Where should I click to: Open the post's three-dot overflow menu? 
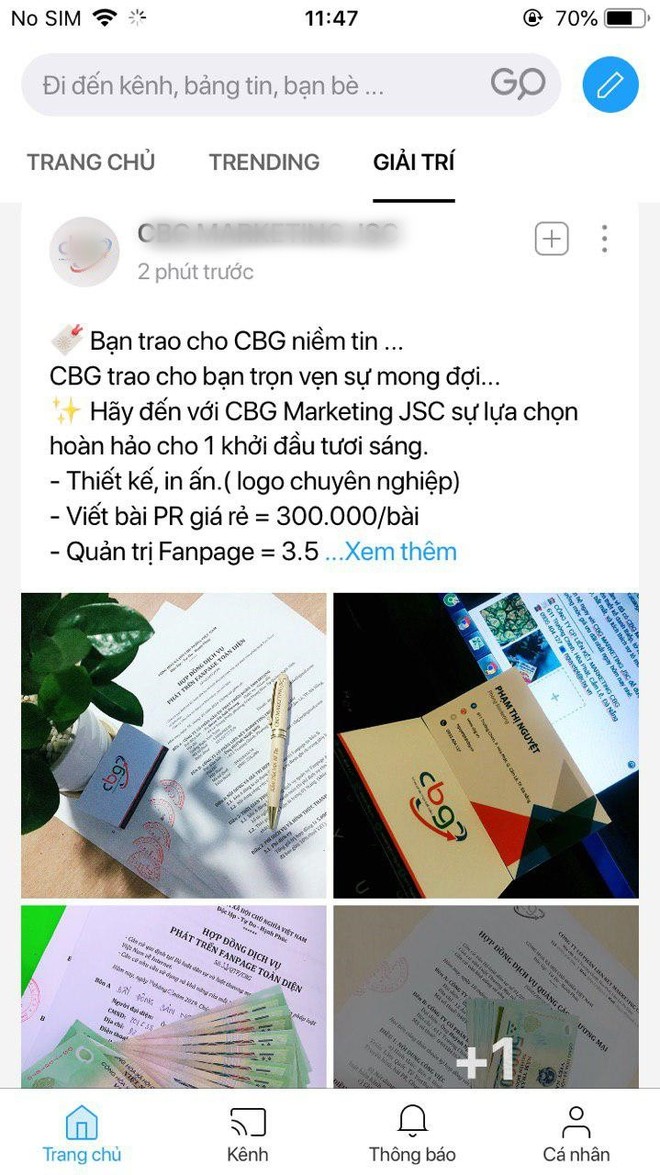pos(604,239)
